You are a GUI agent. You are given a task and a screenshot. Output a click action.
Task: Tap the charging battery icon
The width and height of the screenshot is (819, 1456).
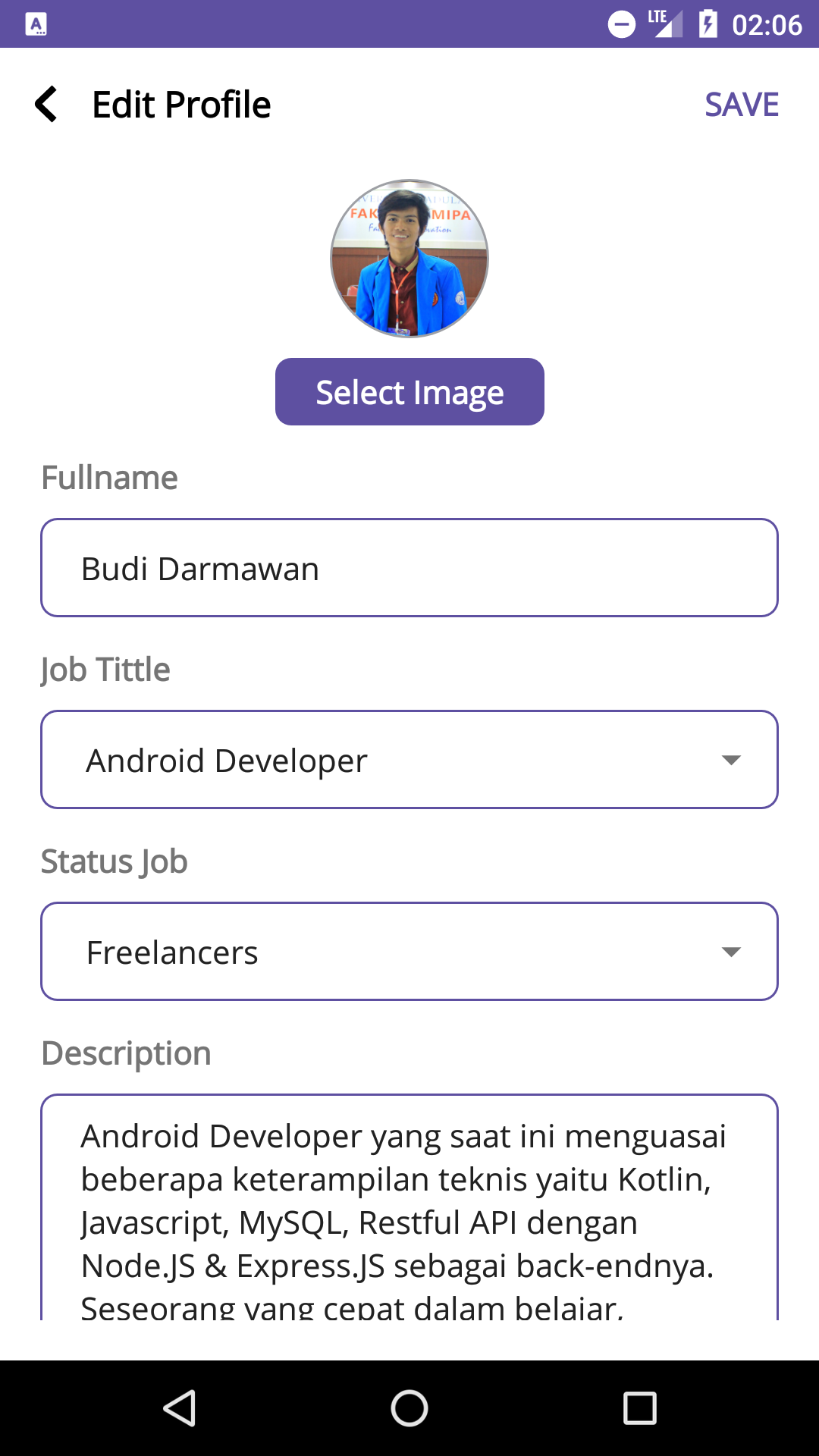pos(708,24)
